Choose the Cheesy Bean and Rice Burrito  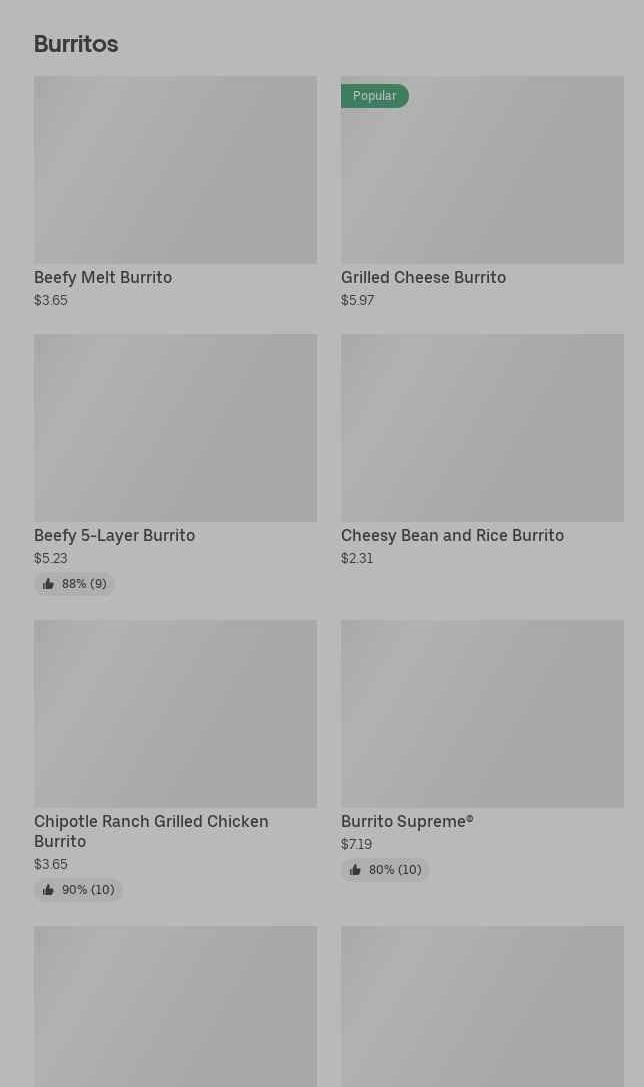click(x=482, y=451)
